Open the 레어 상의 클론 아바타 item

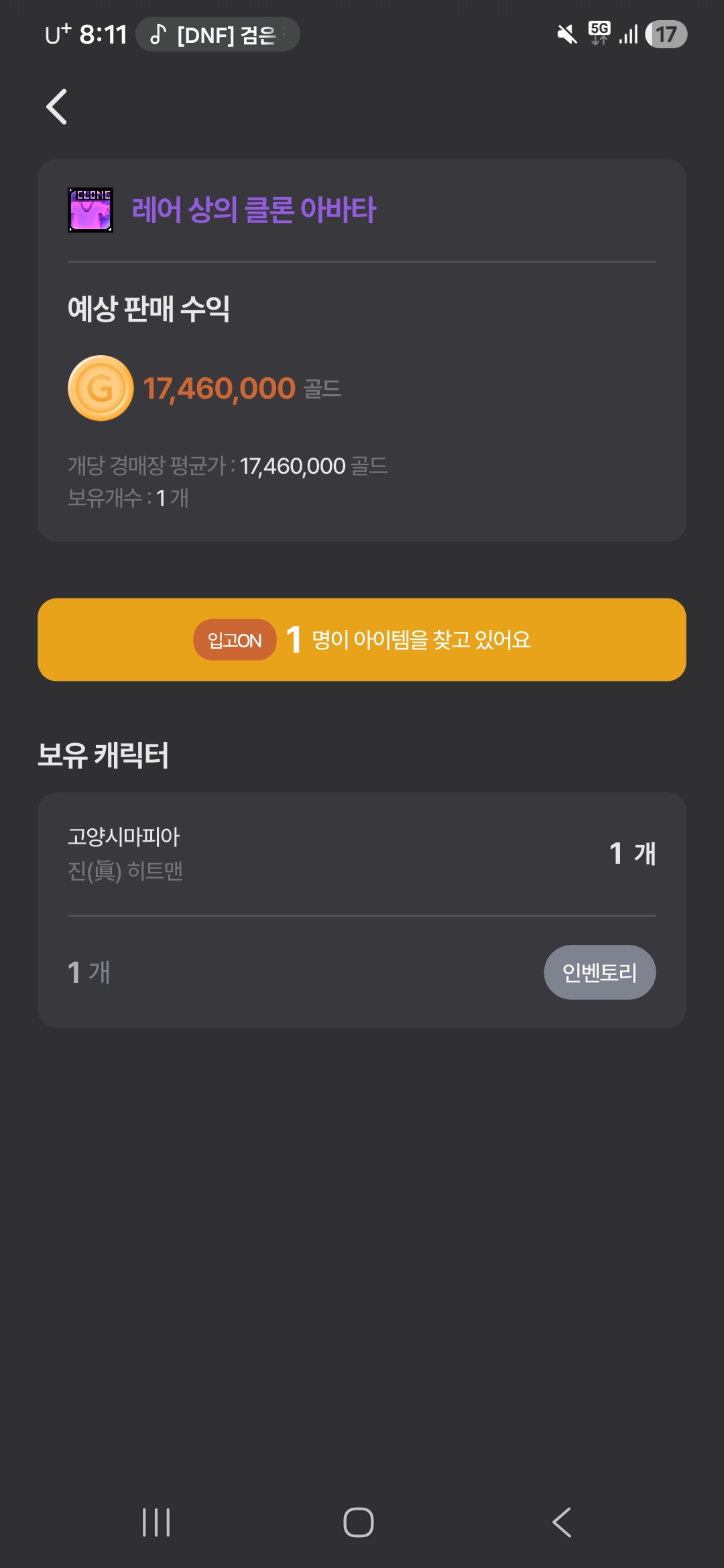253,210
